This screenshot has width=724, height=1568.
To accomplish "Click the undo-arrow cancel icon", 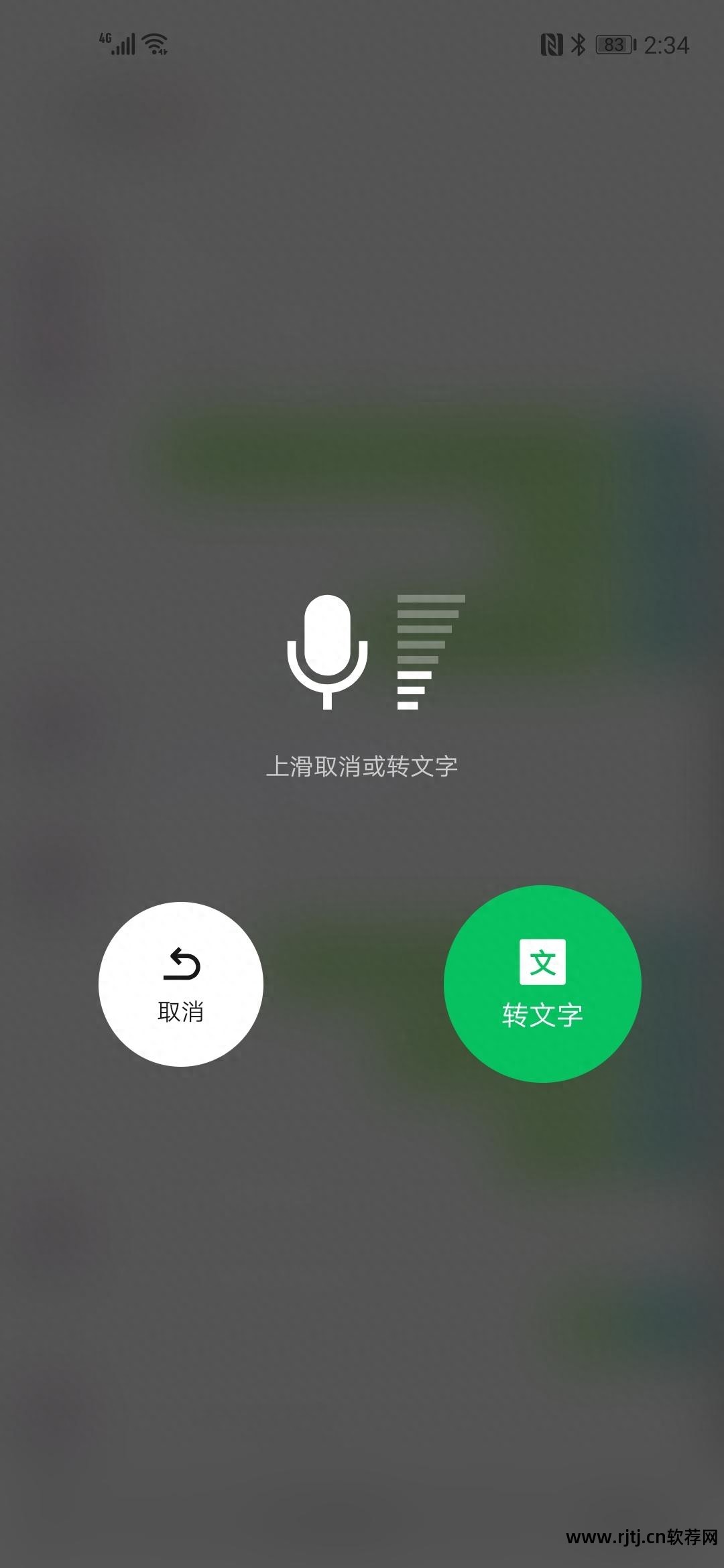I will (x=181, y=965).
